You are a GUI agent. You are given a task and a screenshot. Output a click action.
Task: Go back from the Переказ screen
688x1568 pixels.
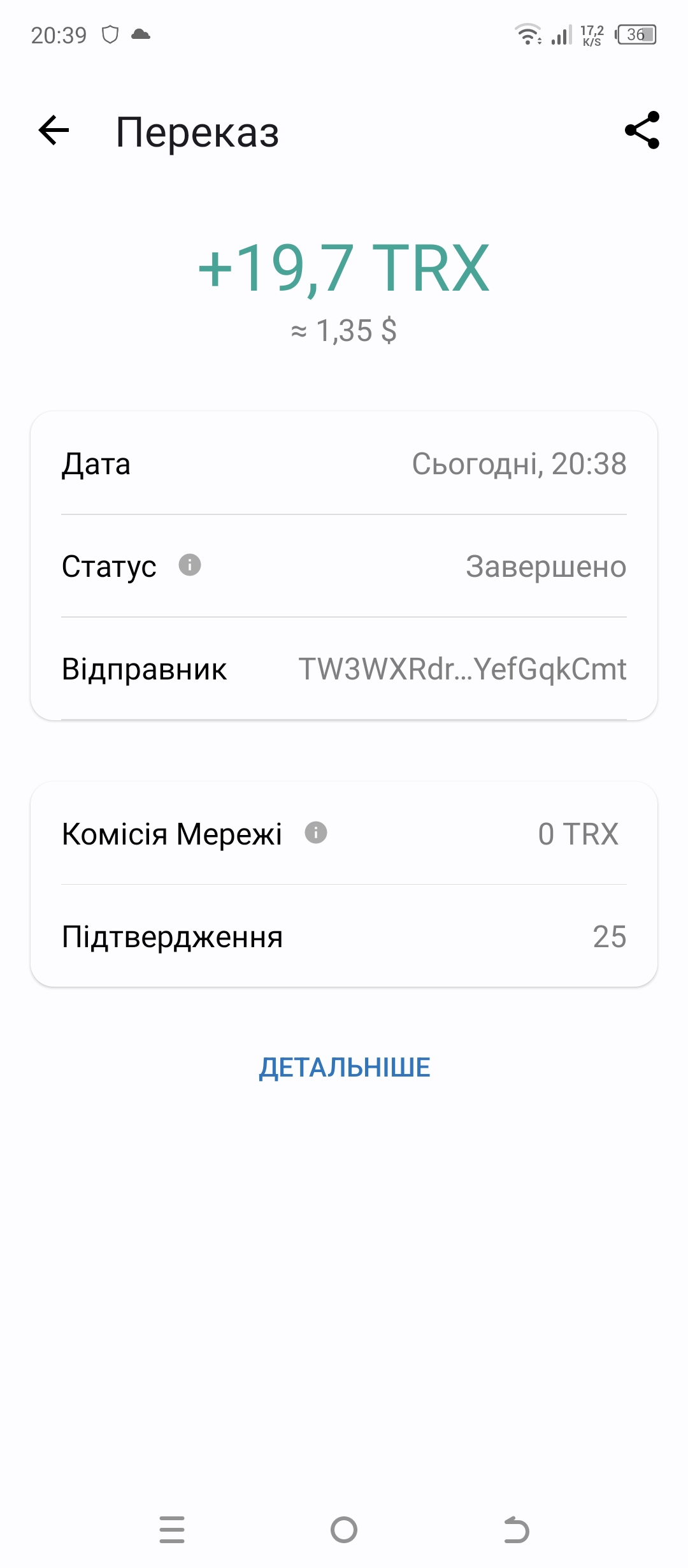tap(54, 131)
